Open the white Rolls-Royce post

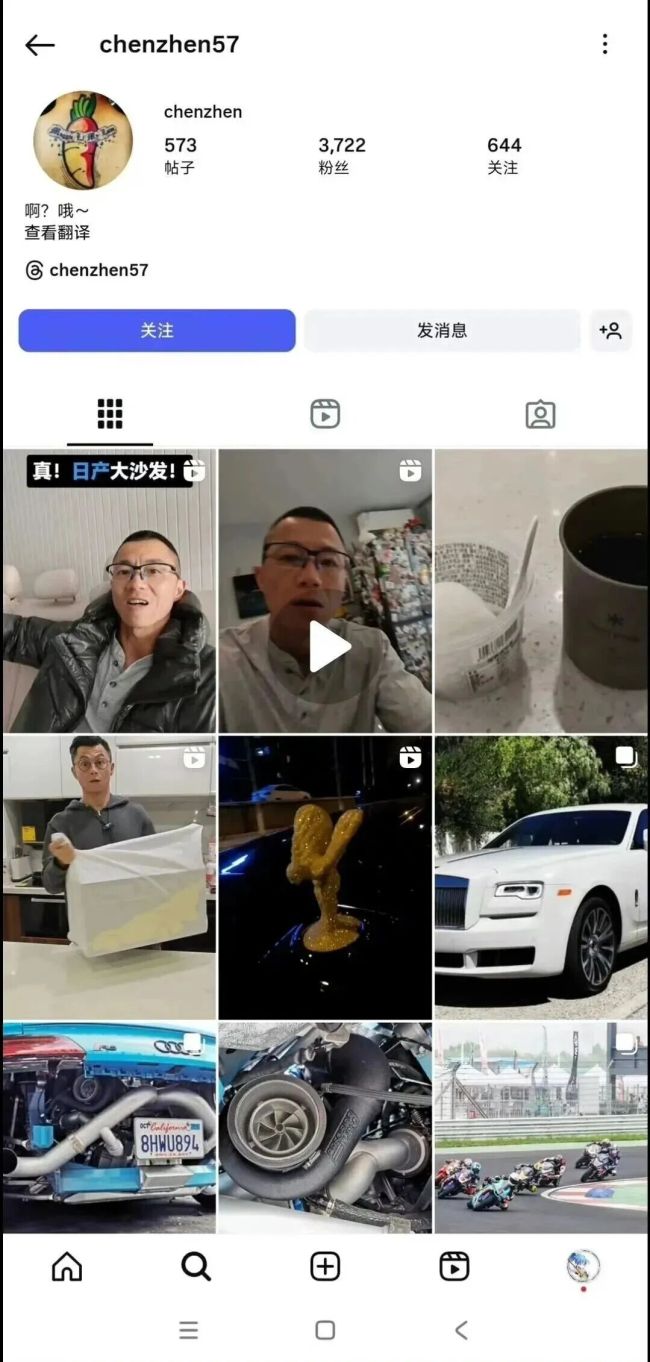[x=540, y=877]
